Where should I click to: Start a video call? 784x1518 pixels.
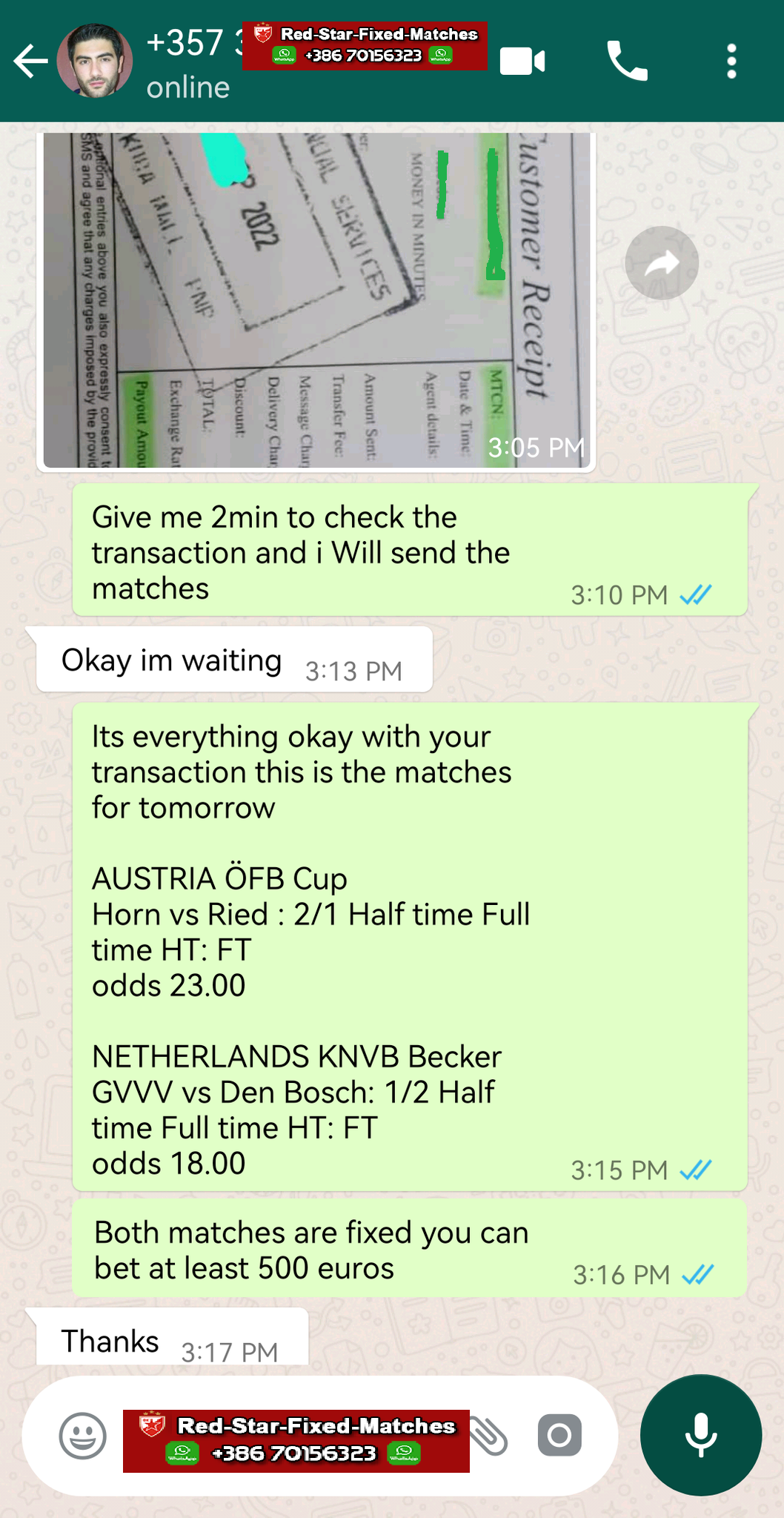(x=522, y=62)
